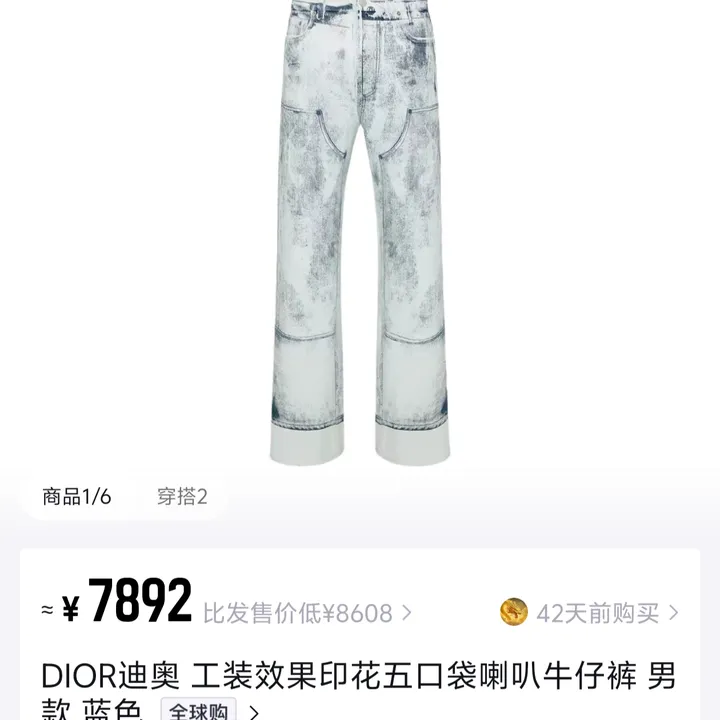
Task: Switch to the 穿搭2 tab
Action: 182,497
